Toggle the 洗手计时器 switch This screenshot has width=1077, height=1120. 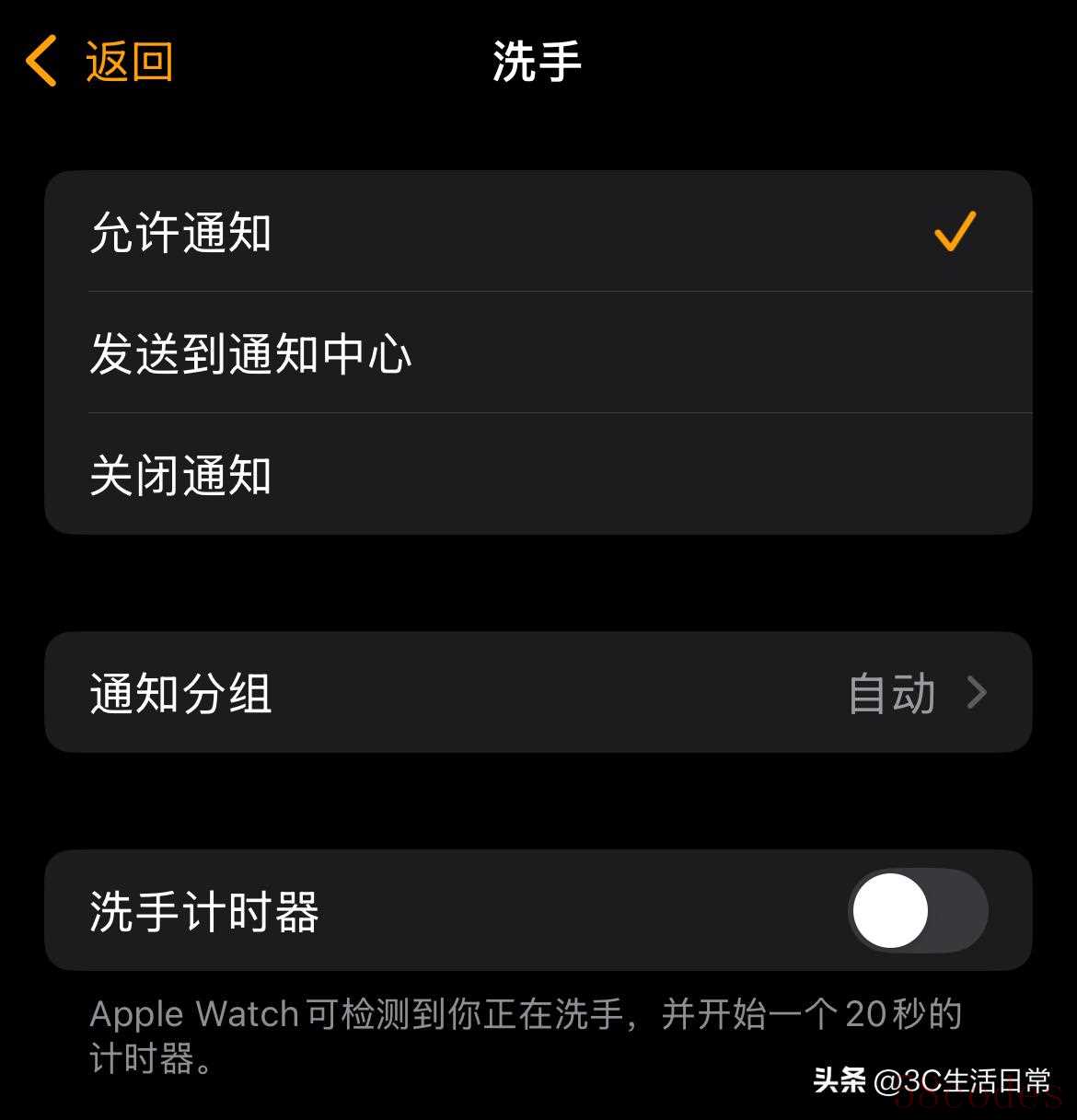tap(917, 910)
